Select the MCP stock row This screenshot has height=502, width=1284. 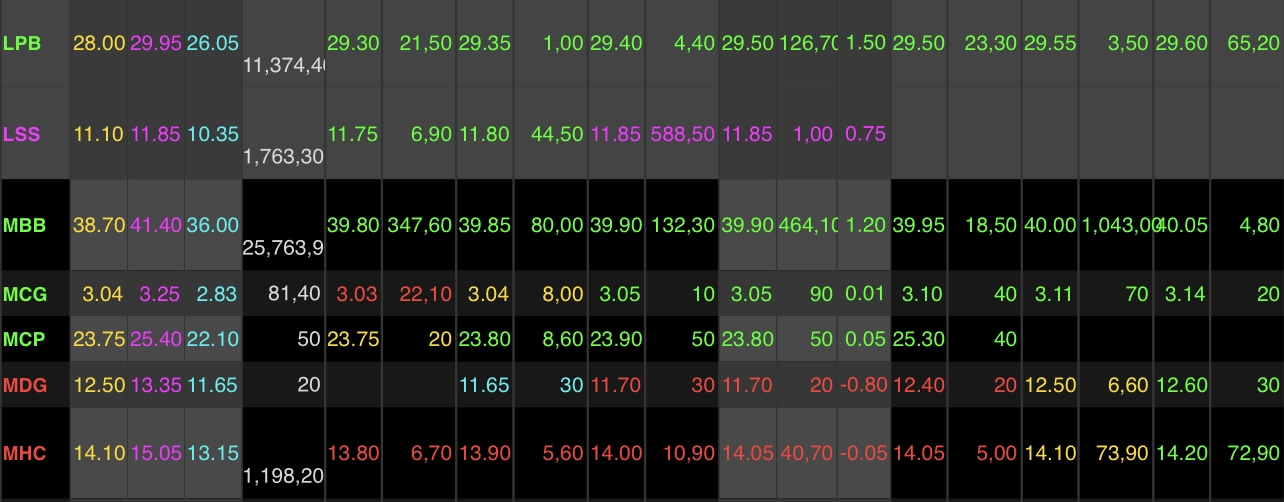tap(24, 339)
